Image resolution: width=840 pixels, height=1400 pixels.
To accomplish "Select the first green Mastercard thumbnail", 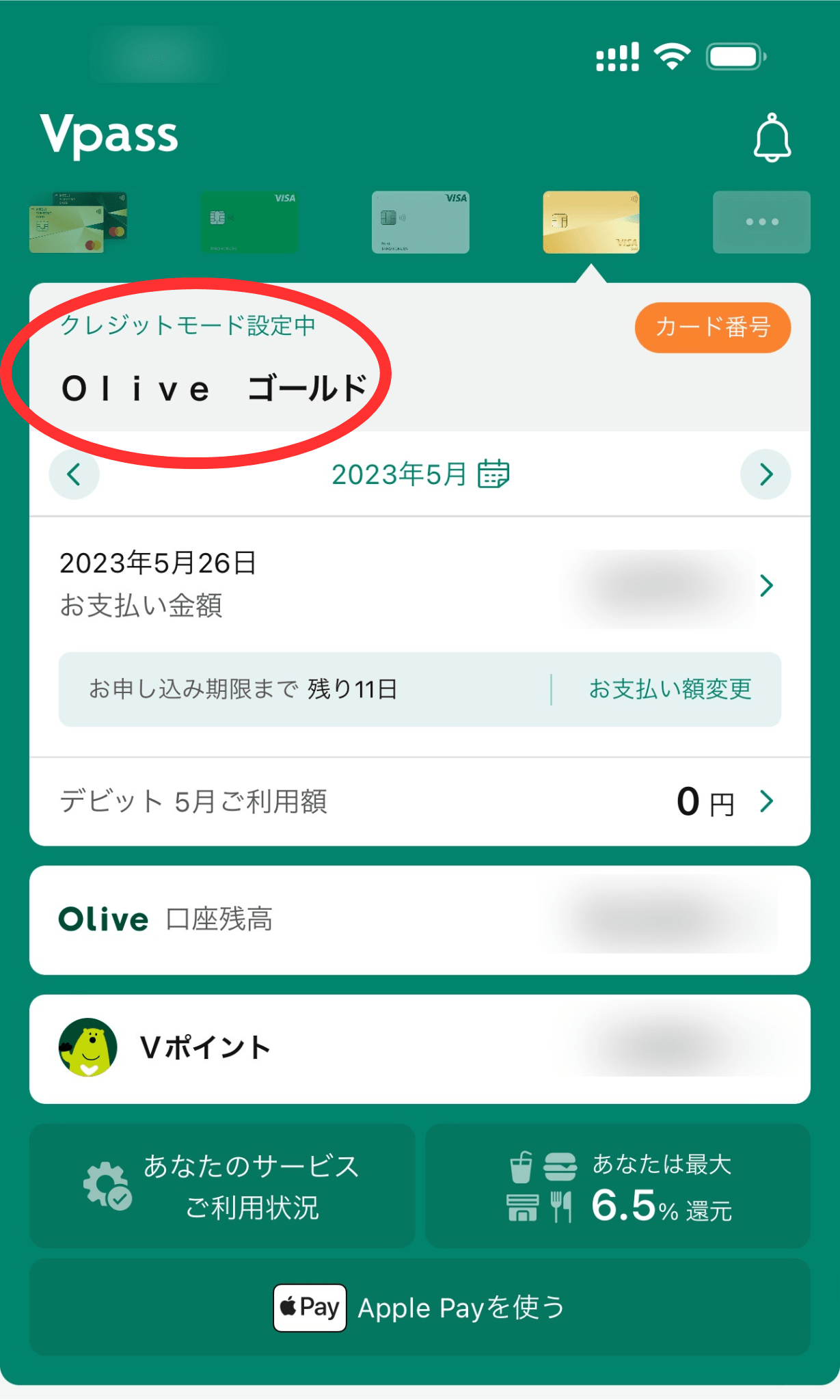I will [79, 223].
